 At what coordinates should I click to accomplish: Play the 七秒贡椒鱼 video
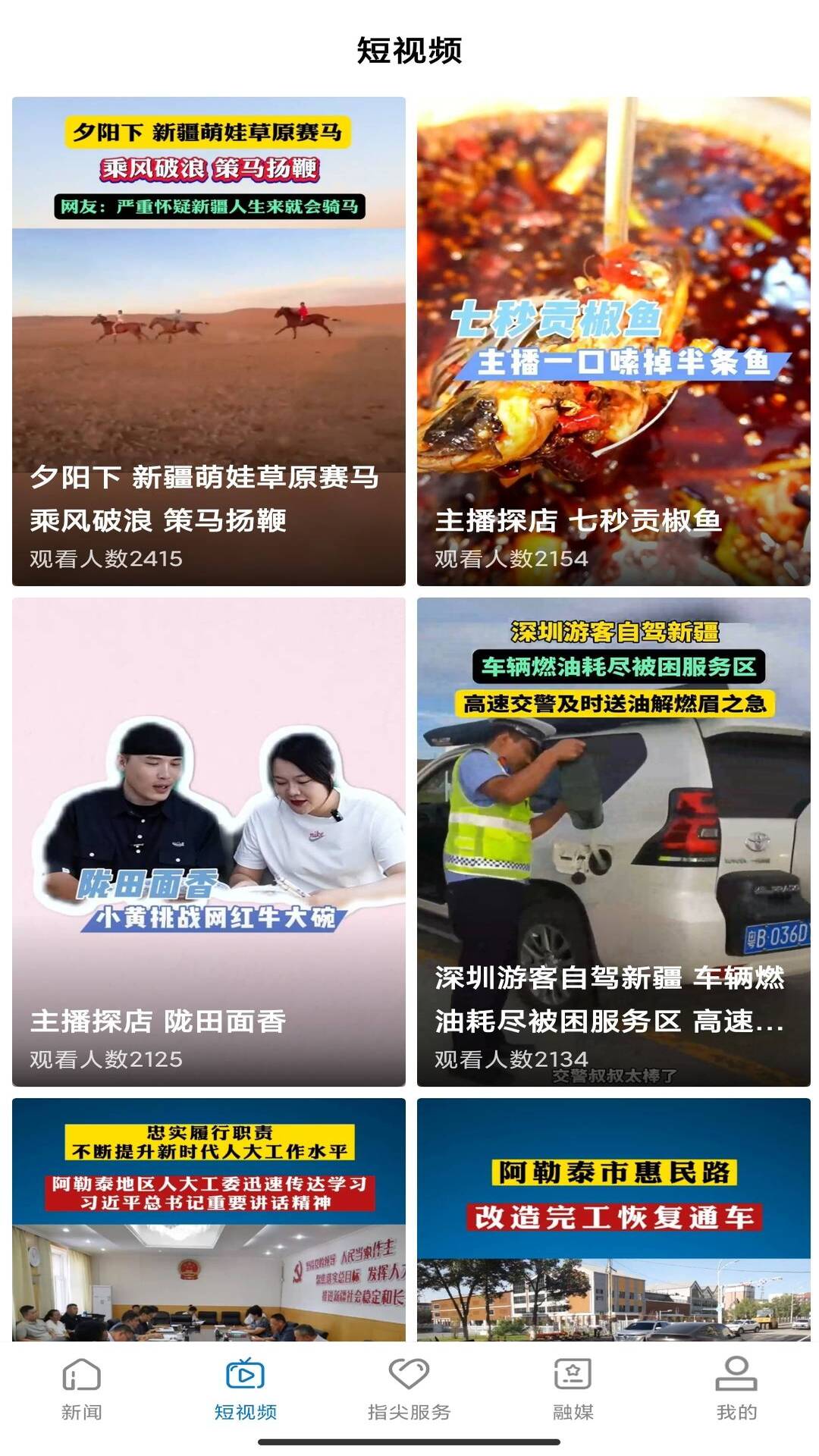pos(613,341)
